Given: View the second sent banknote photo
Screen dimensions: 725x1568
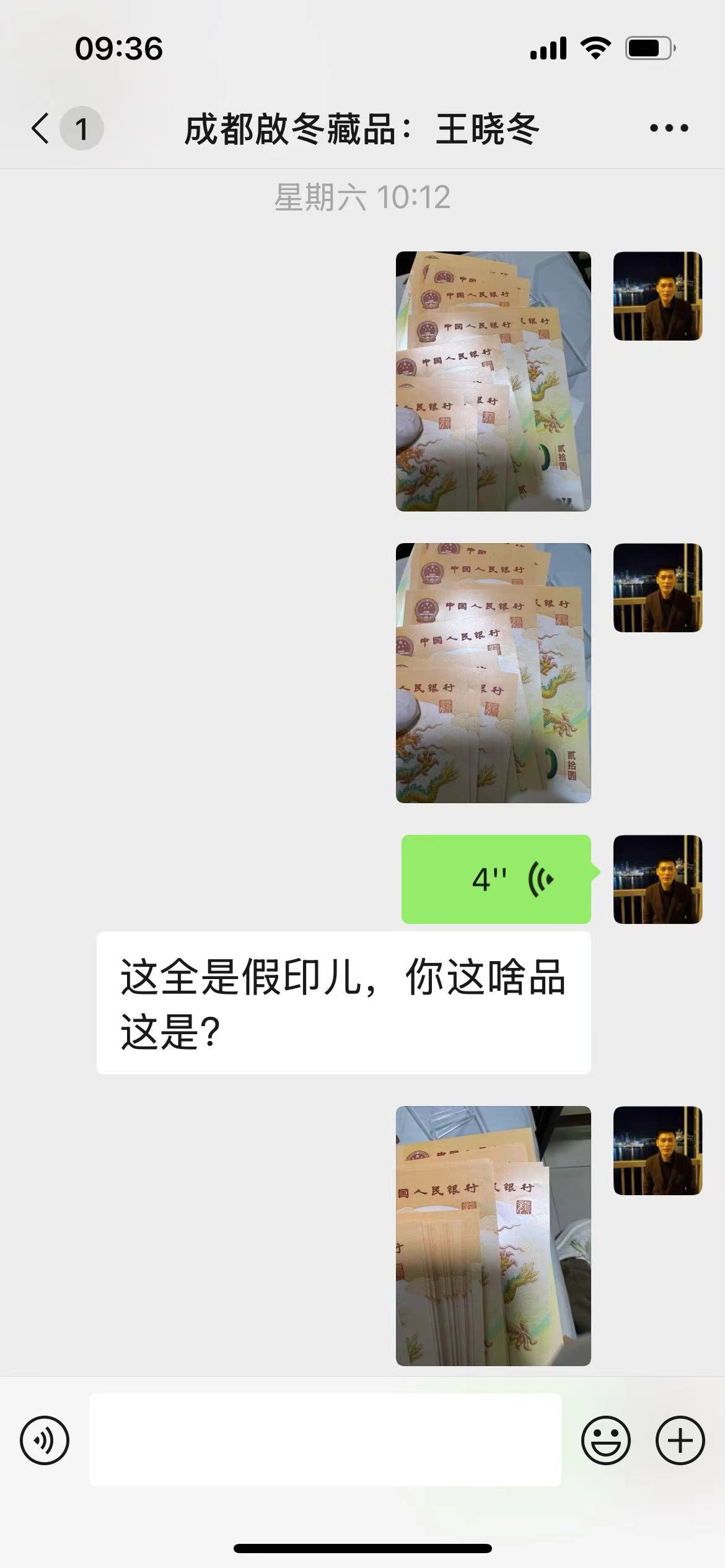Looking at the screenshot, I should pyautogui.click(x=493, y=673).
